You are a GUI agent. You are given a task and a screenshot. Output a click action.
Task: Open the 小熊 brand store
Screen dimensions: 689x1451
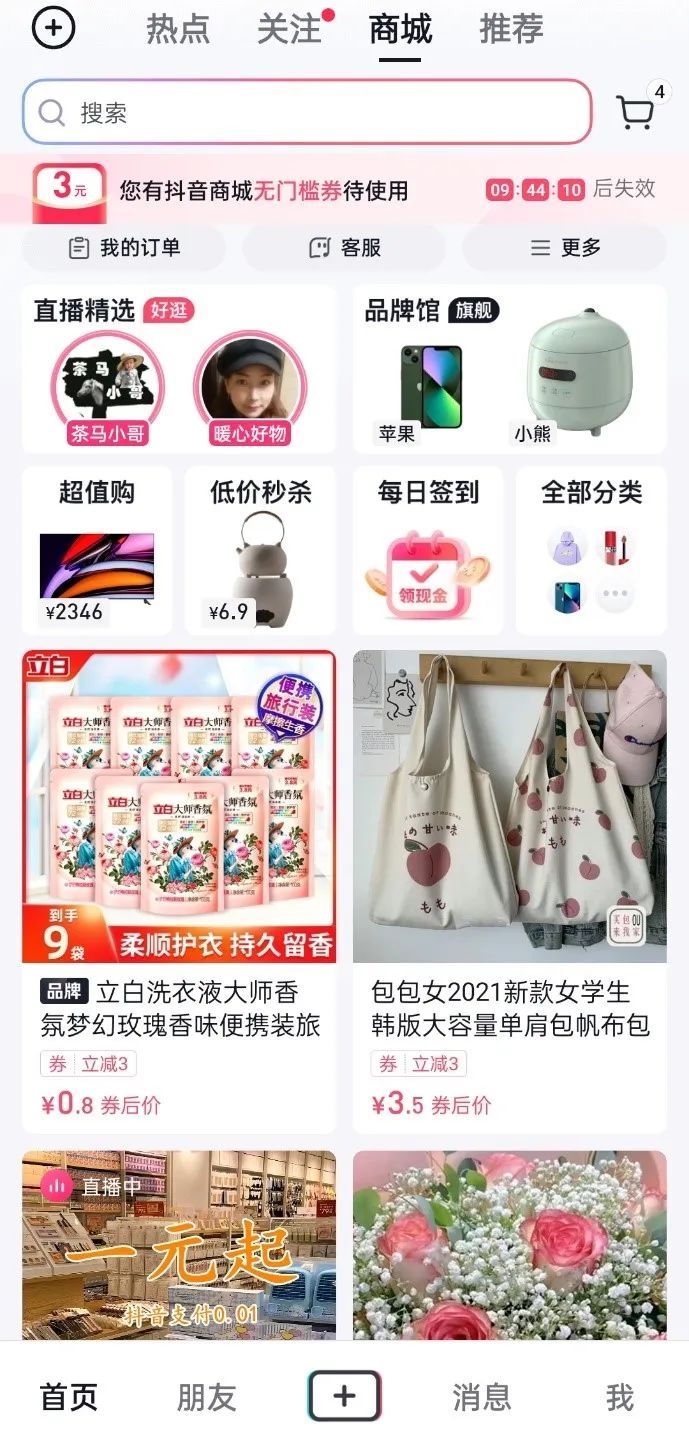[x=578, y=385]
